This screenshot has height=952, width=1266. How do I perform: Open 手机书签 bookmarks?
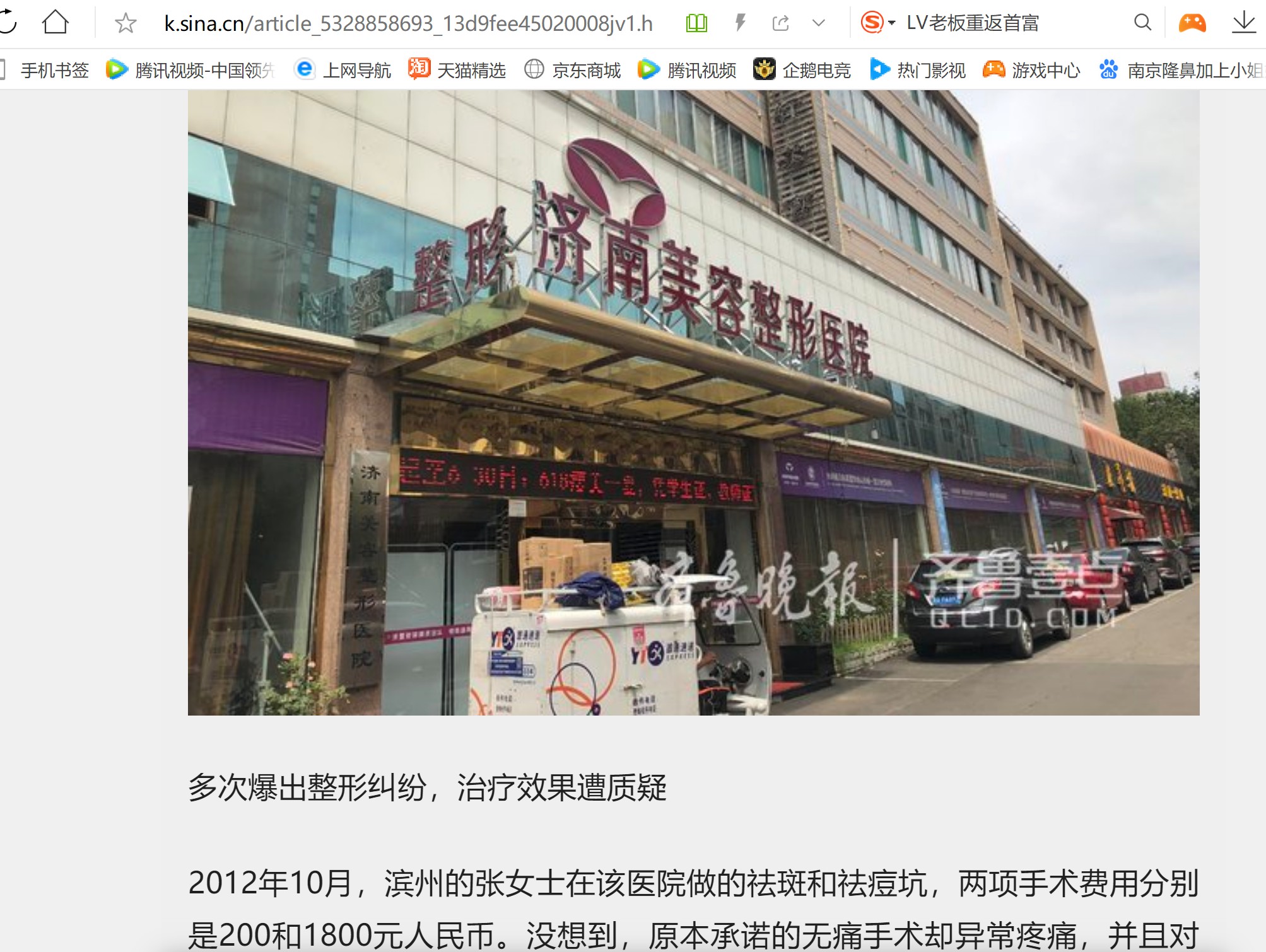pos(54,70)
